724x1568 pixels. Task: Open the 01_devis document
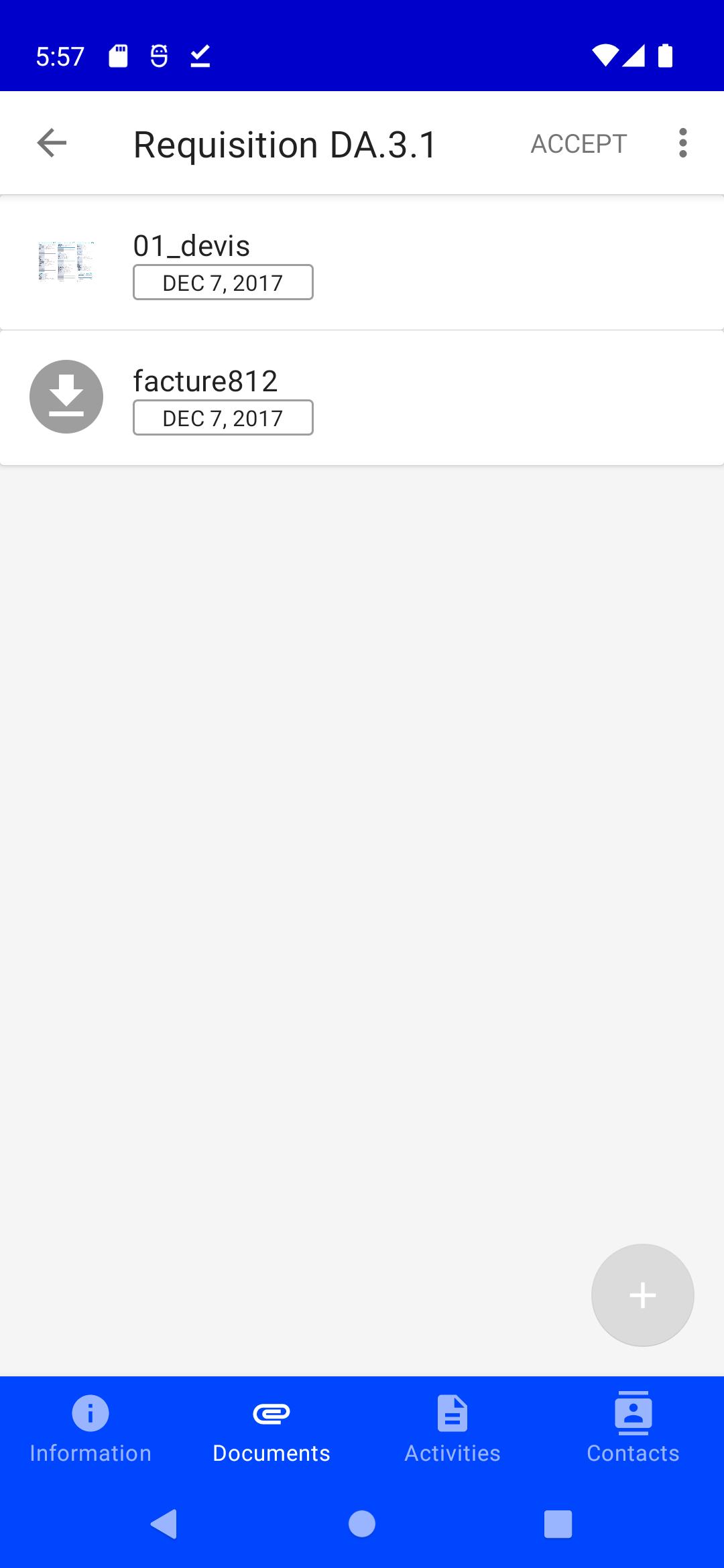click(362, 263)
